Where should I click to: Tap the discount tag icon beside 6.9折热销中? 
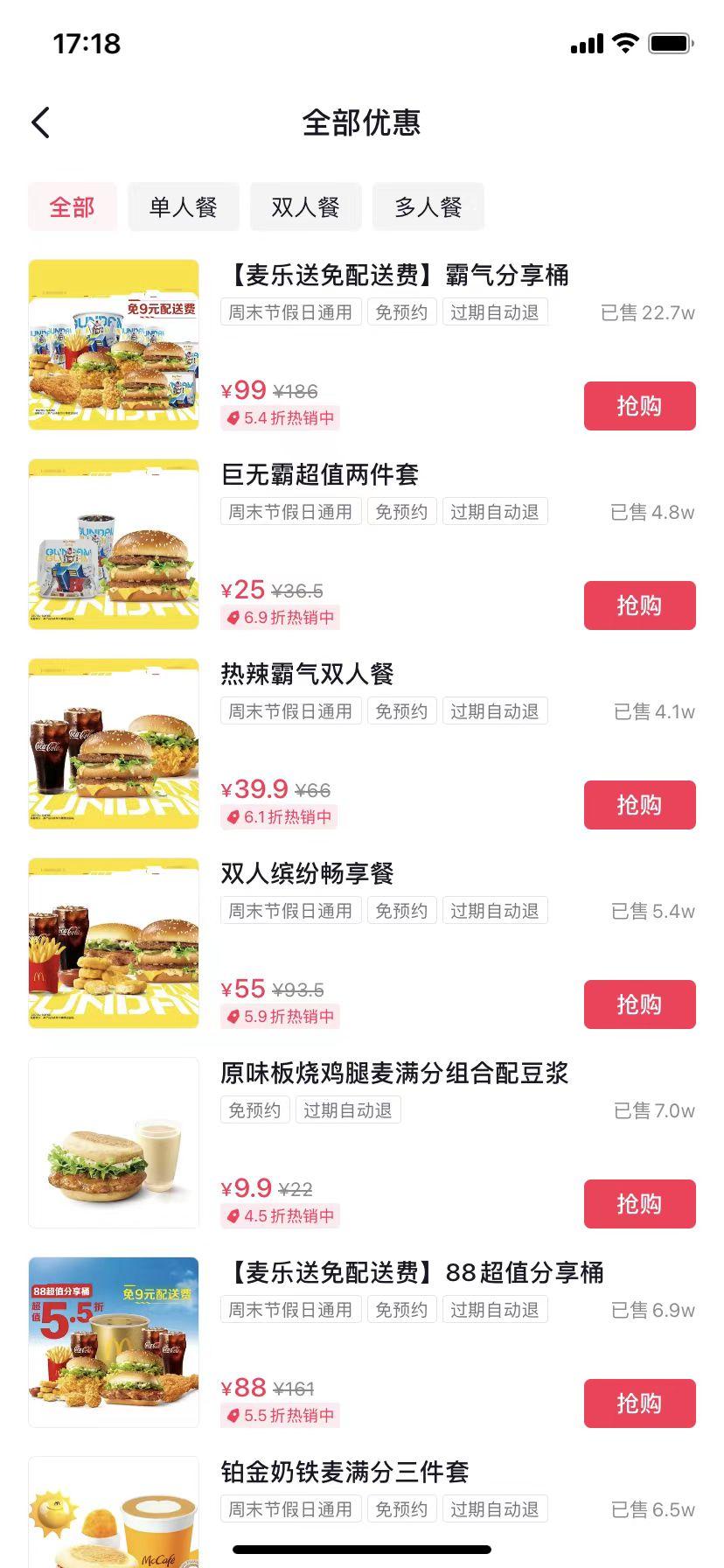pos(232,618)
